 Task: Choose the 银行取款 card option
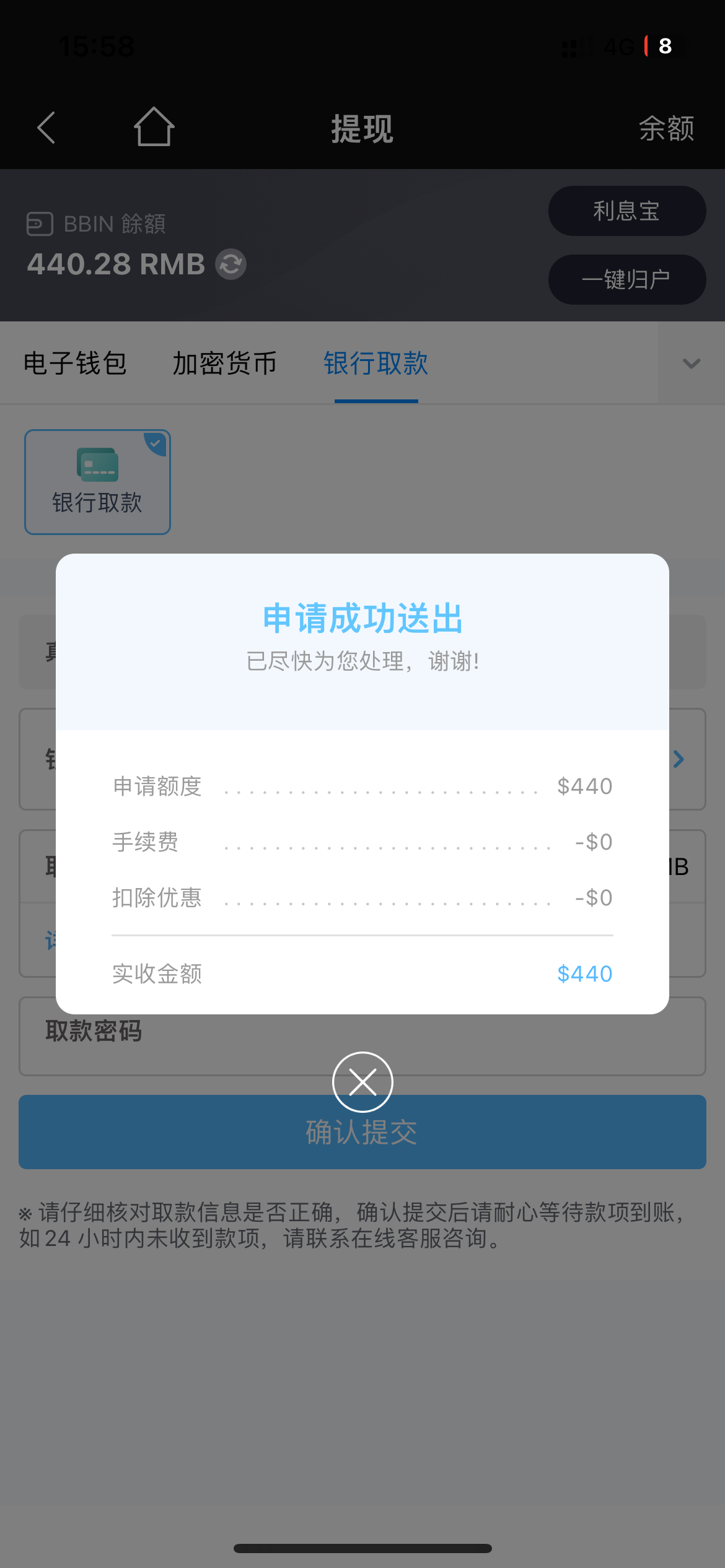pyautogui.click(x=97, y=482)
